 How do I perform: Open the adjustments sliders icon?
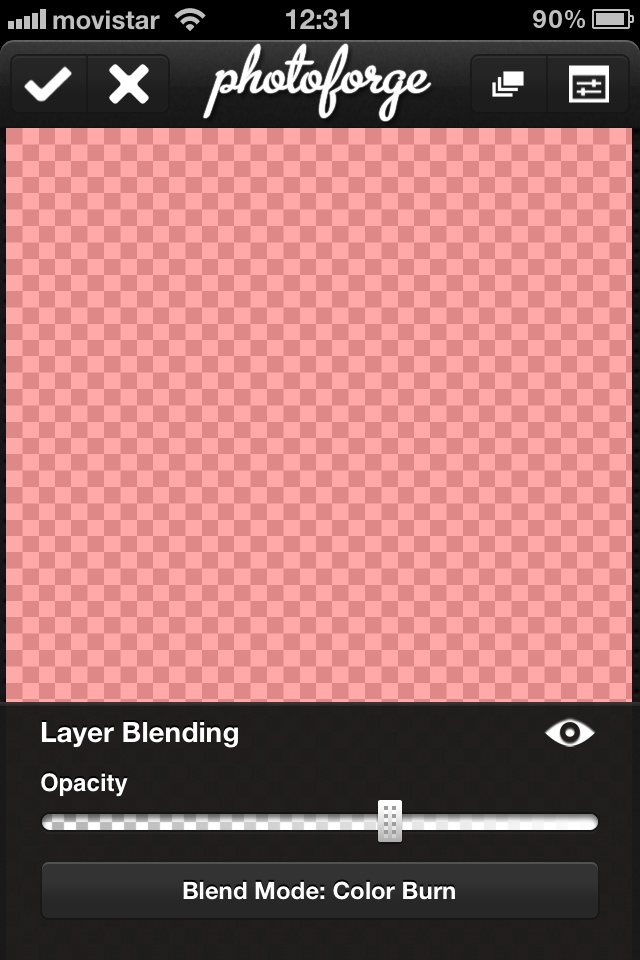pyautogui.click(x=588, y=85)
